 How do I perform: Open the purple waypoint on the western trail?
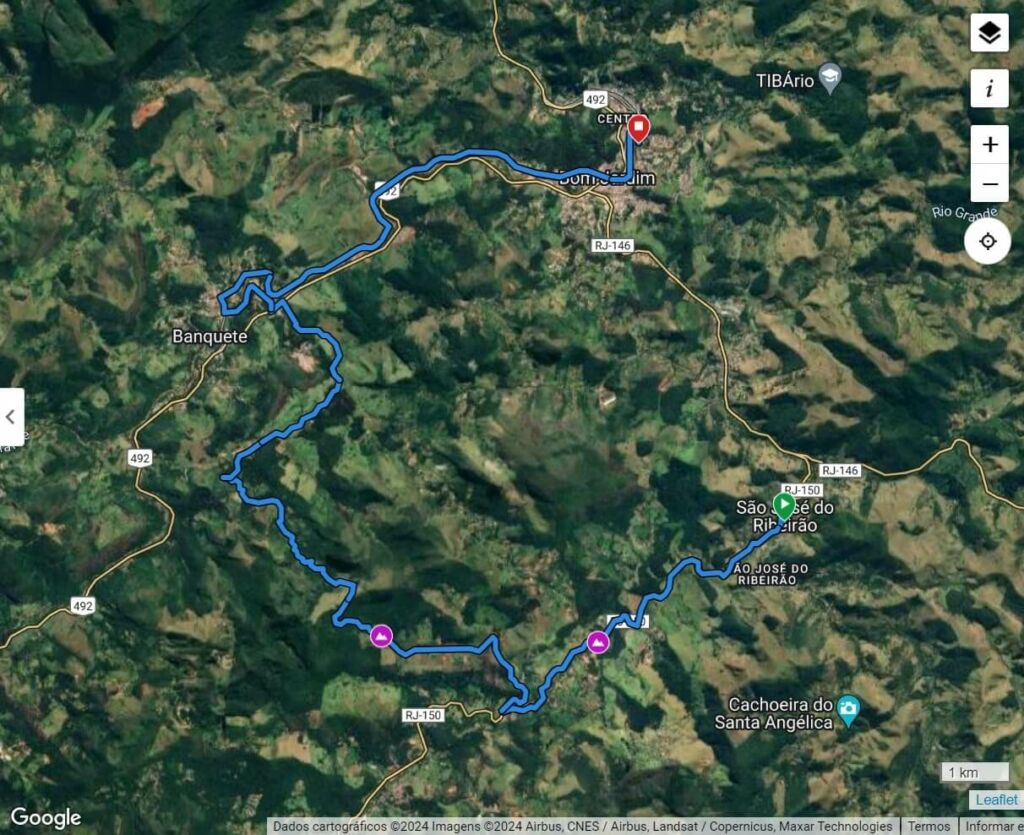381,635
